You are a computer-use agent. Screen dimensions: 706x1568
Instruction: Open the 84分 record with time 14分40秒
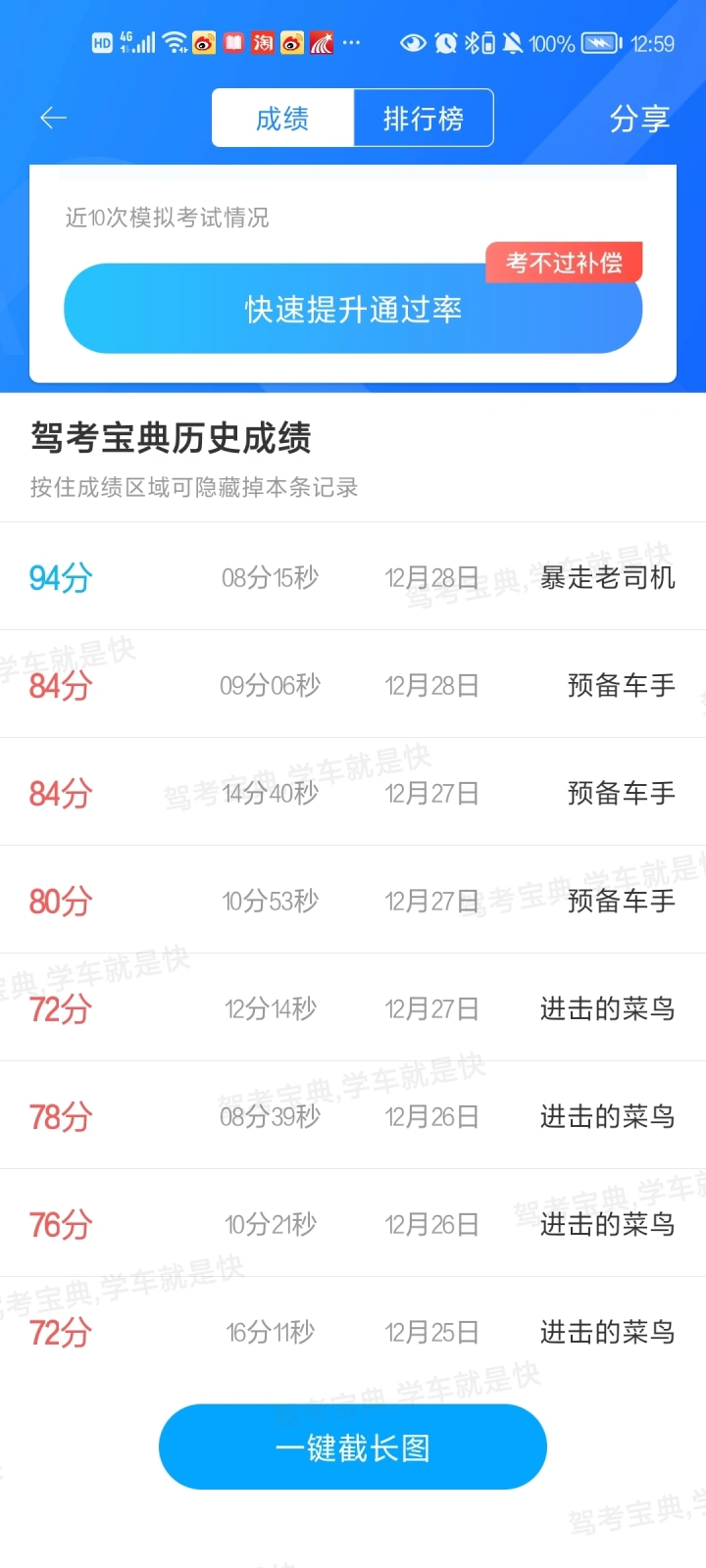click(353, 792)
